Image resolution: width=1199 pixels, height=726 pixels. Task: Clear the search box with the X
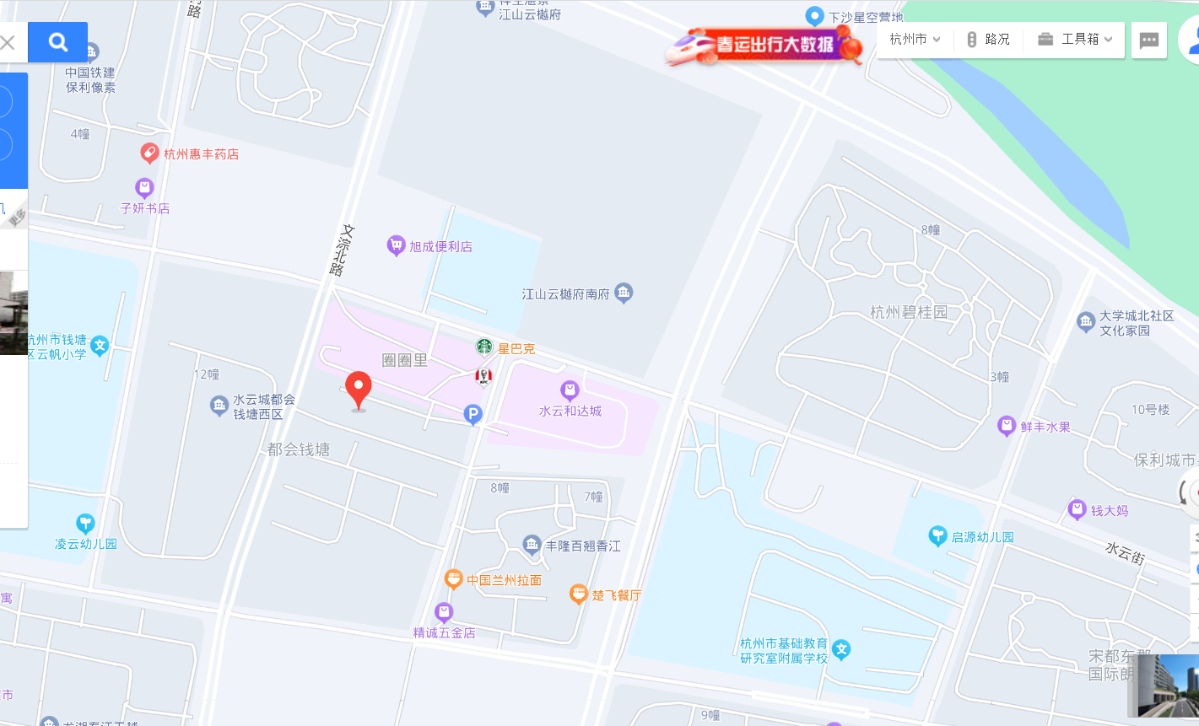click(7, 42)
